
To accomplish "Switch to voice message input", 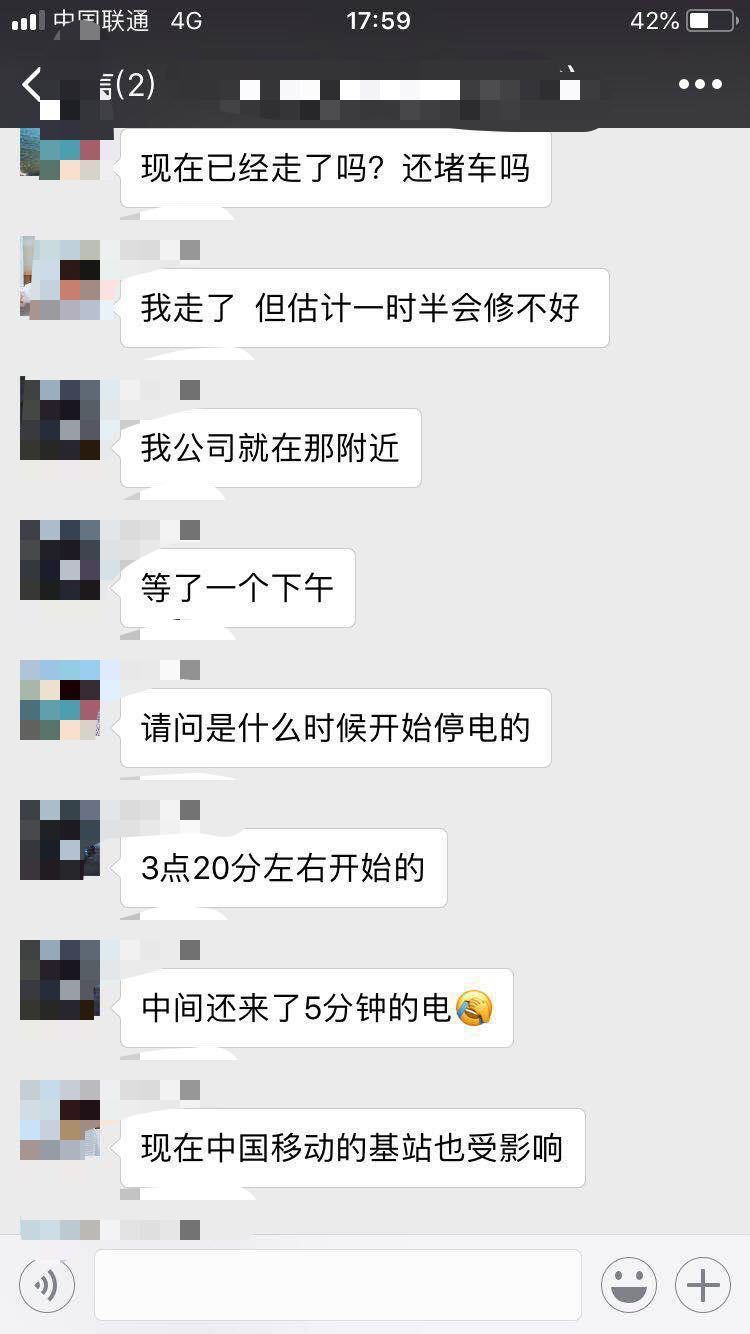I will [x=47, y=1285].
